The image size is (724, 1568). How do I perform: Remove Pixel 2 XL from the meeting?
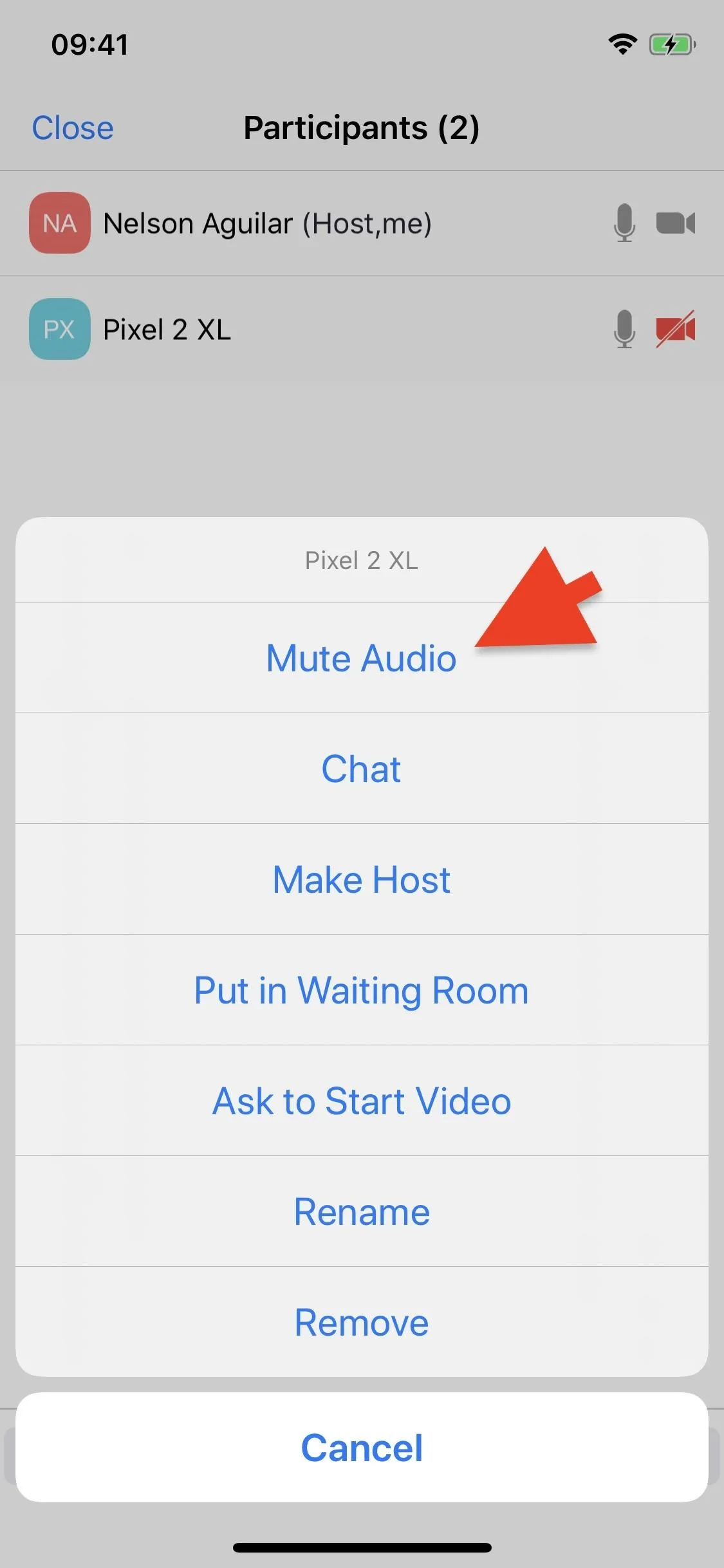[x=362, y=1322]
